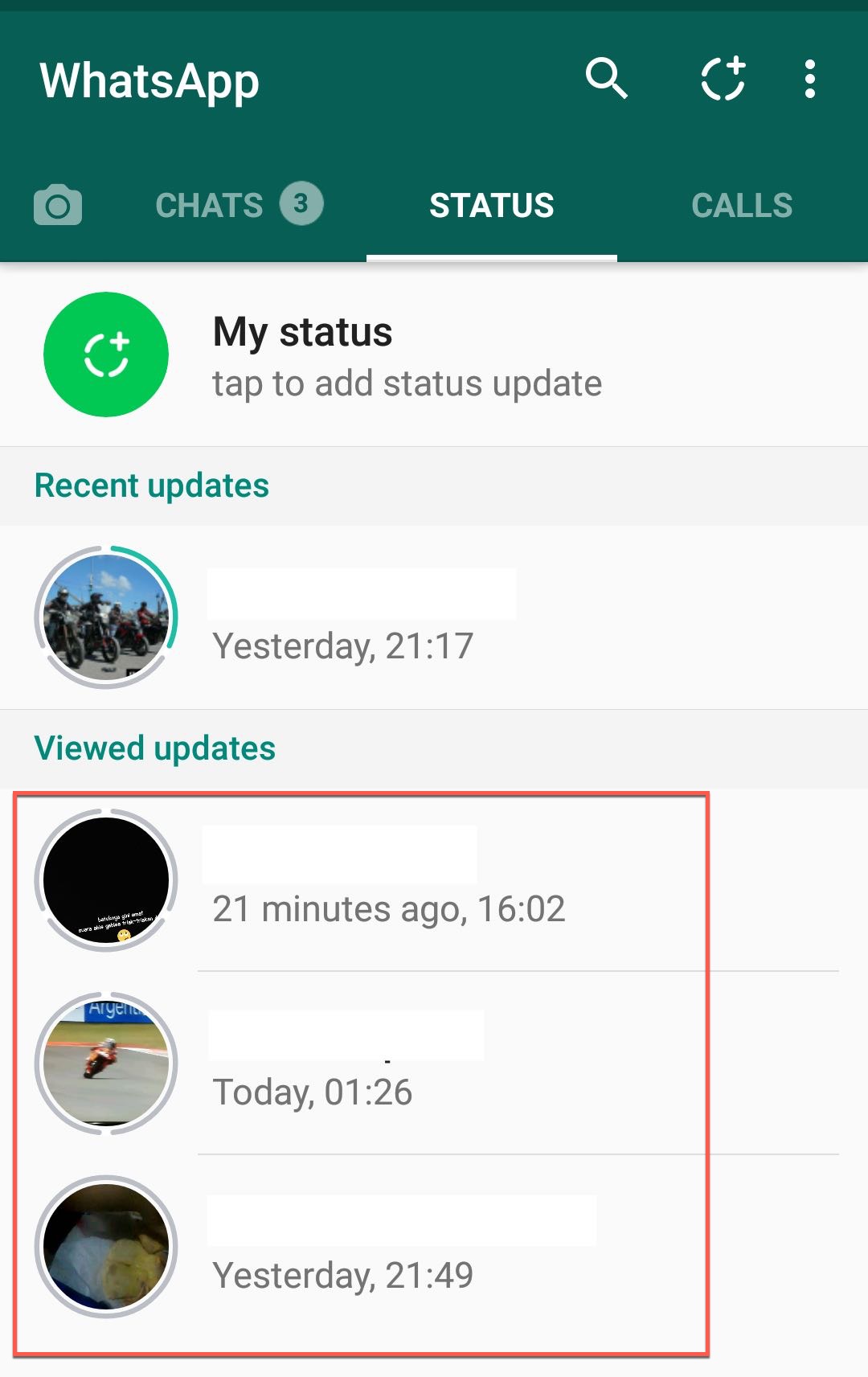868x1377 pixels.
Task: Open the search icon in WhatsApp header
Action: click(x=606, y=79)
